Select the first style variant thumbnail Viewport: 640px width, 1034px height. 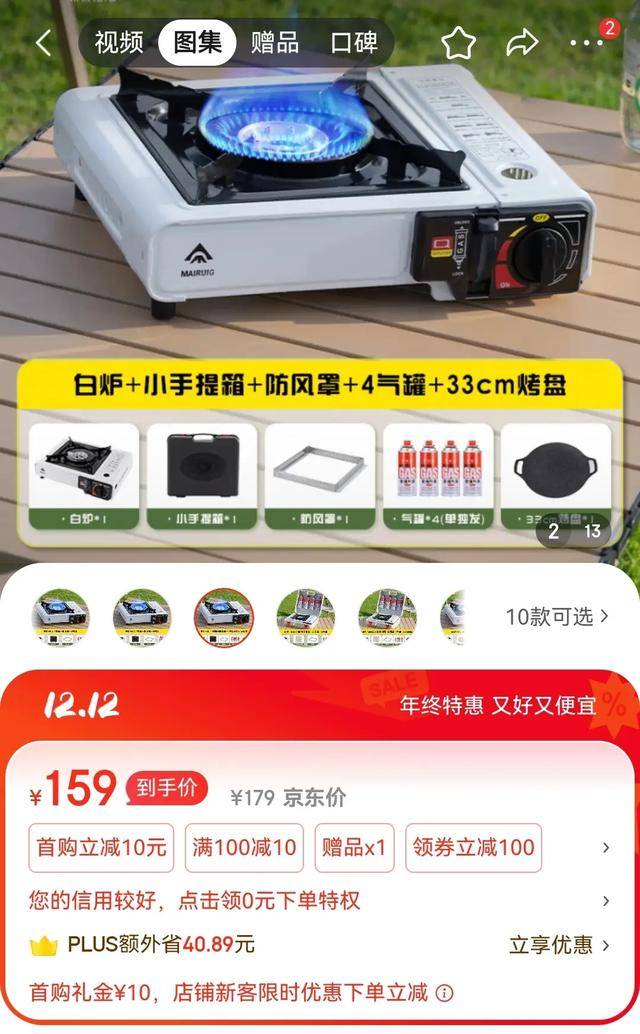(x=61, y=617)
